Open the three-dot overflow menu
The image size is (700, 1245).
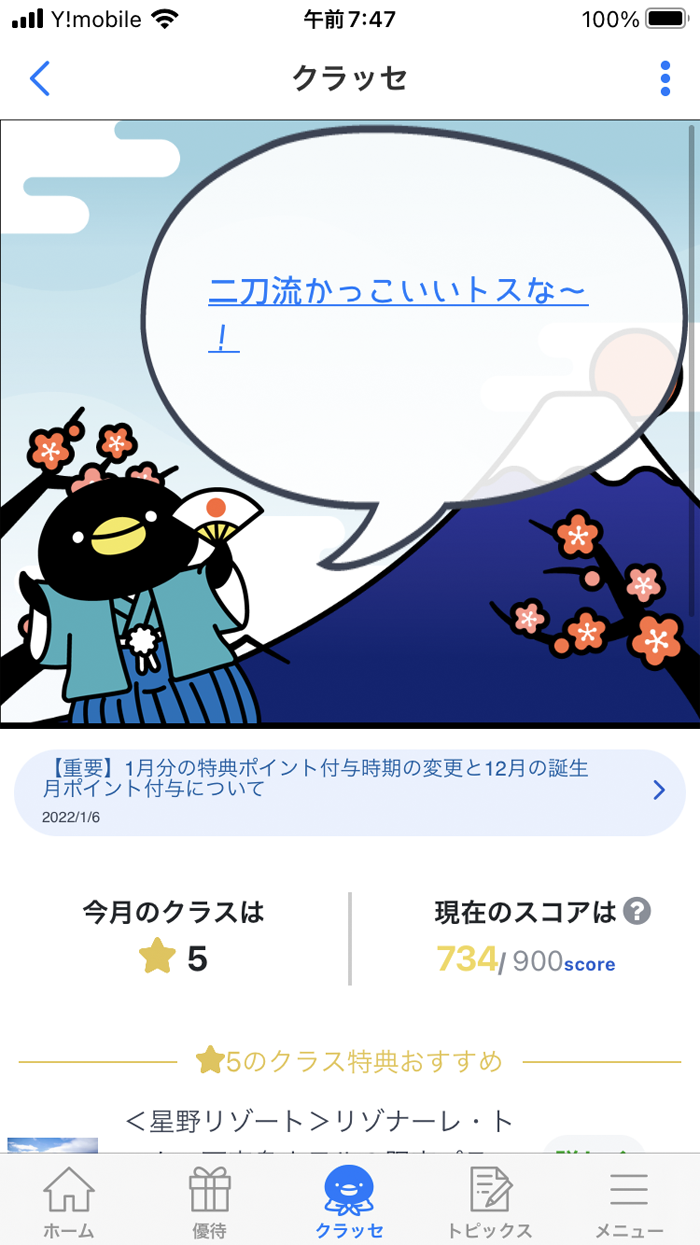666,78
